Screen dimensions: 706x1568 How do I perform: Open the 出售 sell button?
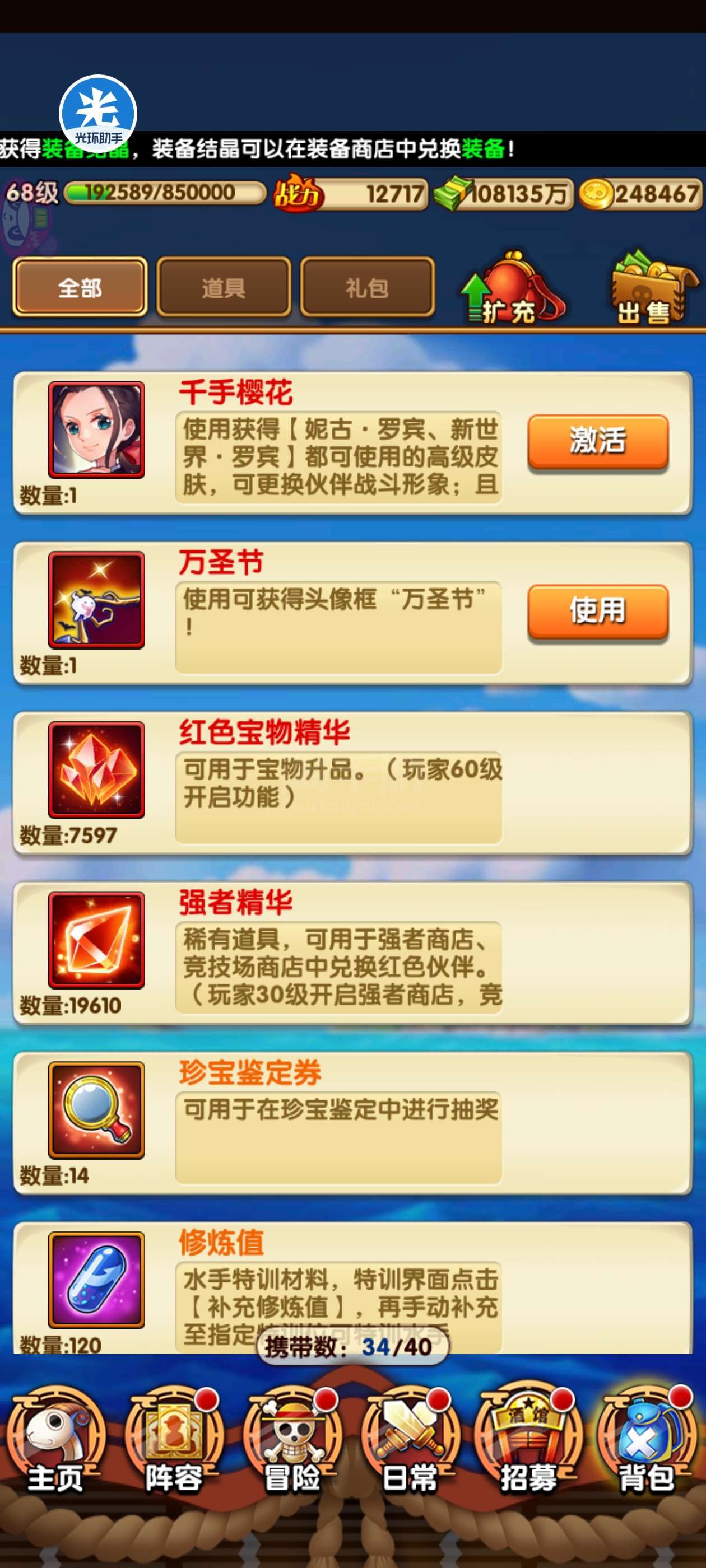651,288
